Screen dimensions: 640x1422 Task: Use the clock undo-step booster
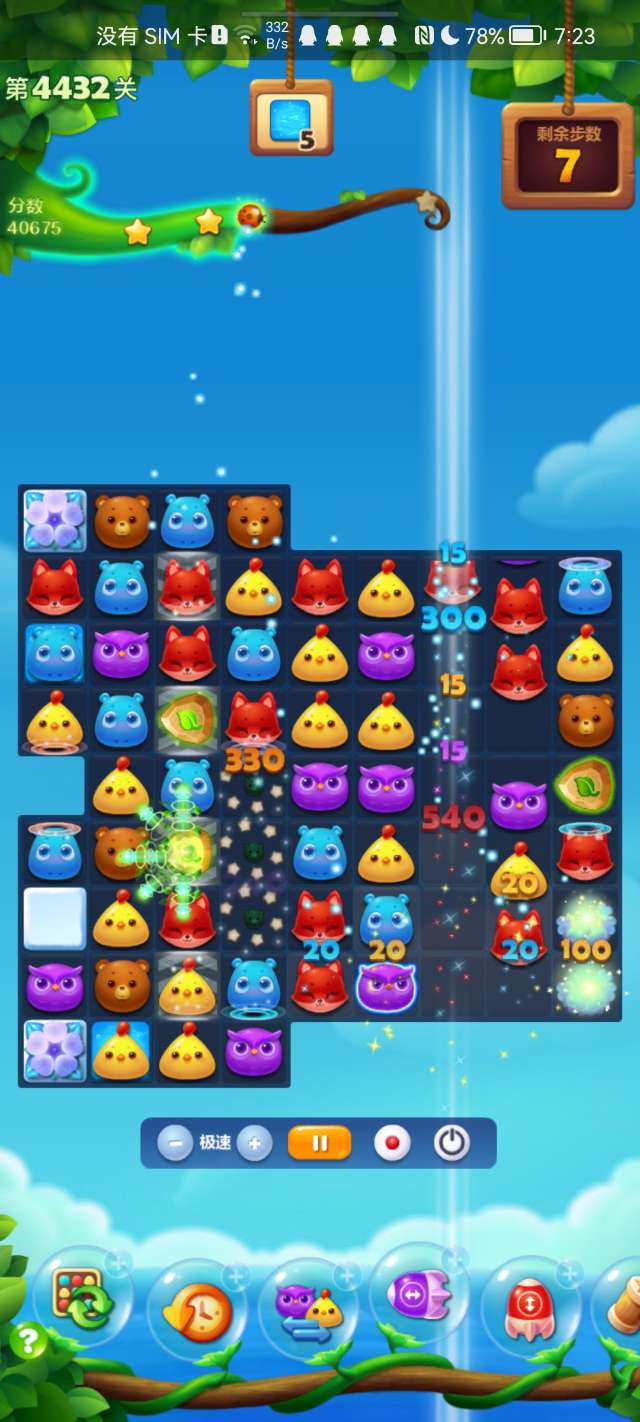[197, 1309]
